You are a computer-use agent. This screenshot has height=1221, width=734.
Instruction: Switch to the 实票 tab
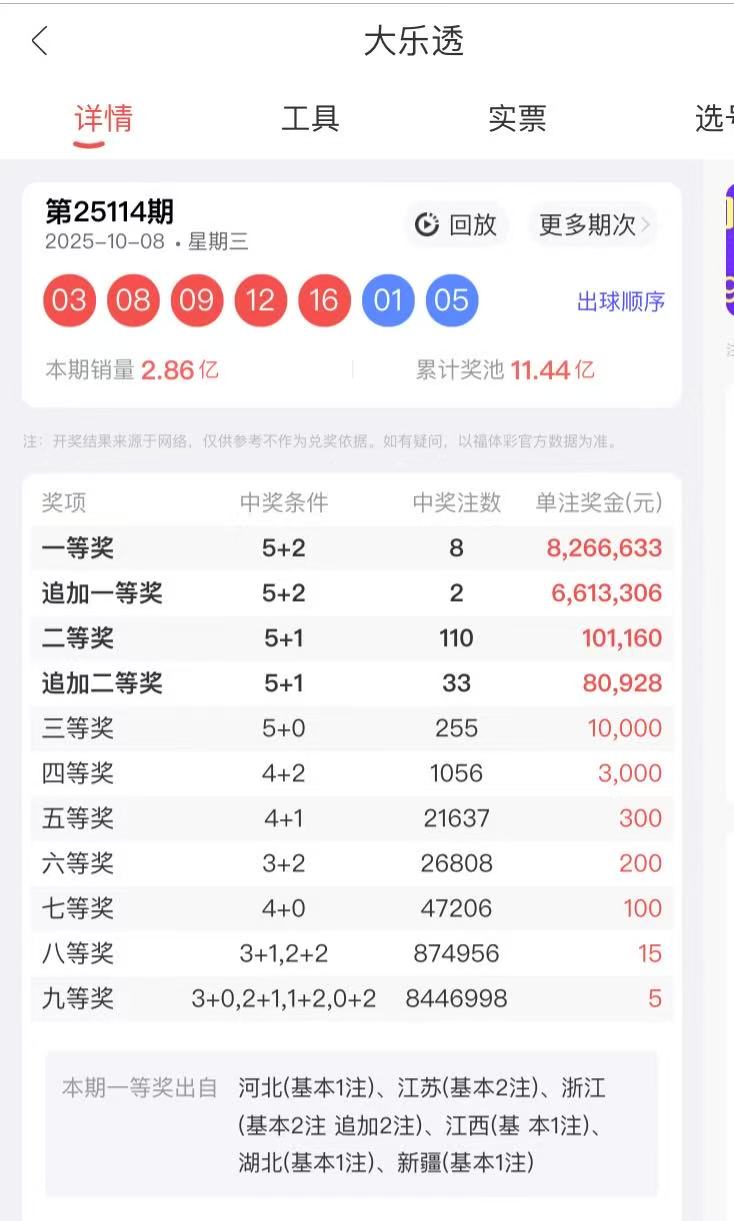tap(517, 118)
